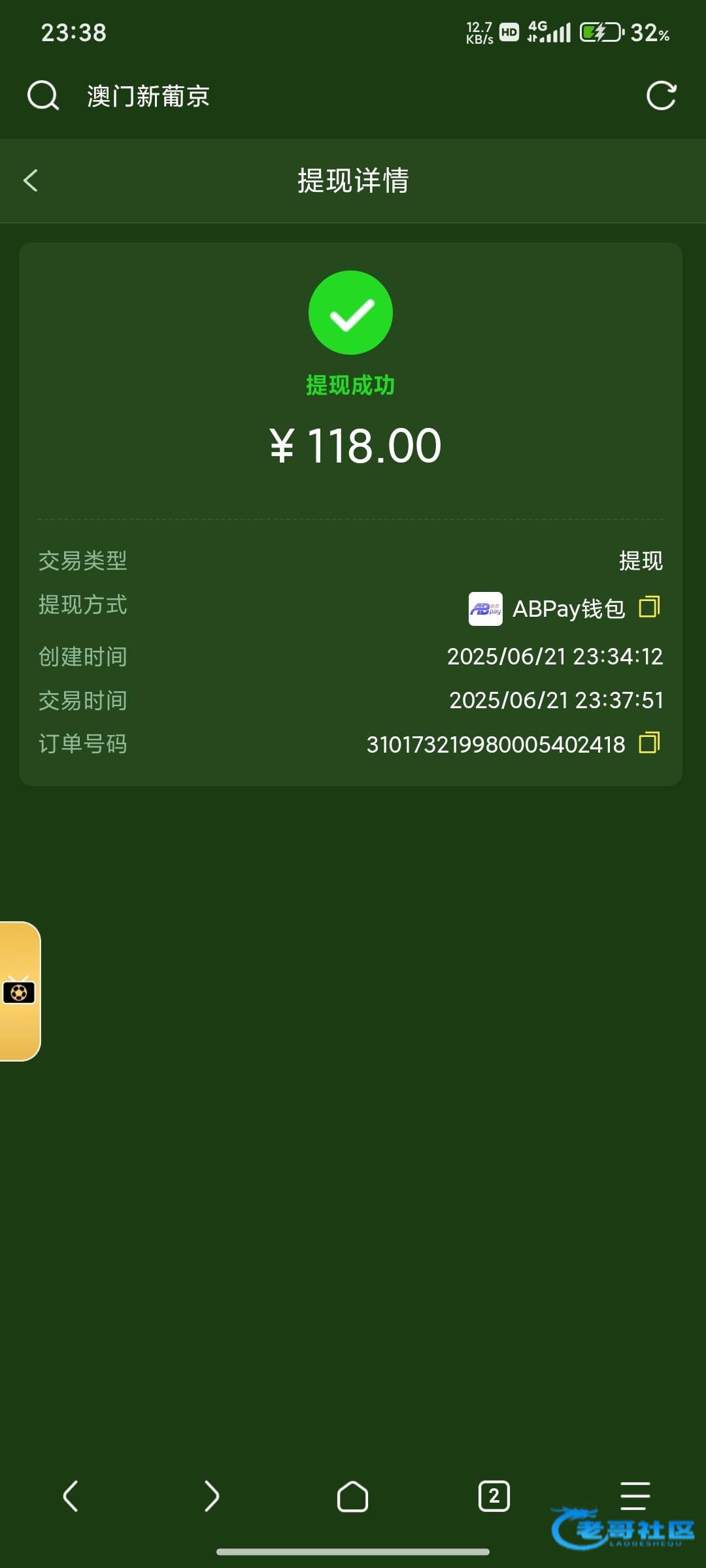Copy the ABPay钱包 withdrawal method

coord(649,607)
